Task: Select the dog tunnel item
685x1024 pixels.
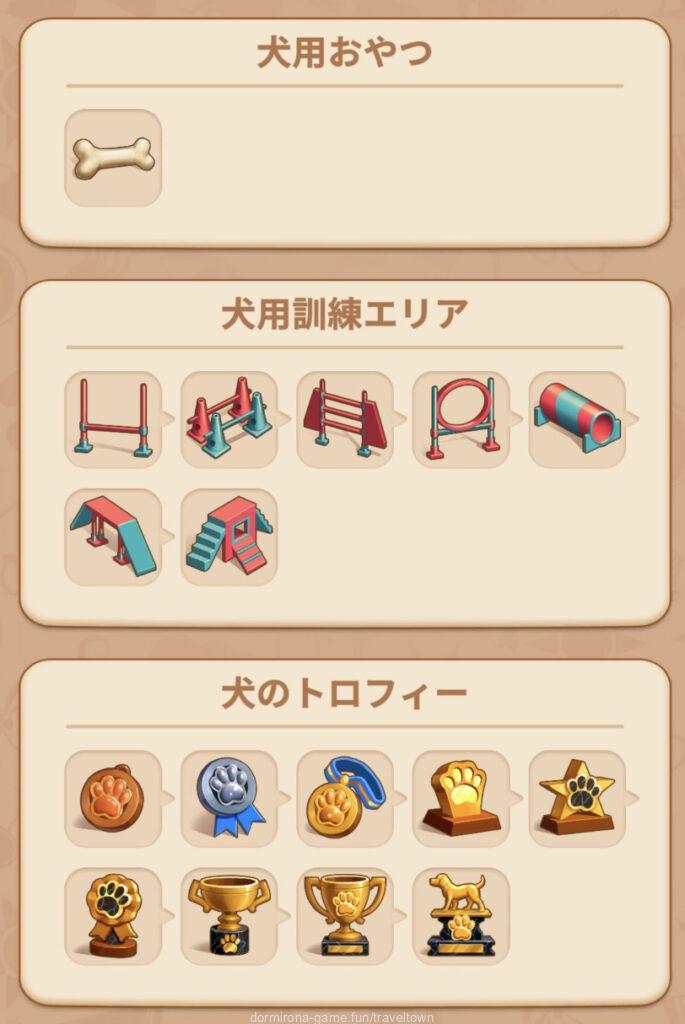Action: tap(577, 419)
